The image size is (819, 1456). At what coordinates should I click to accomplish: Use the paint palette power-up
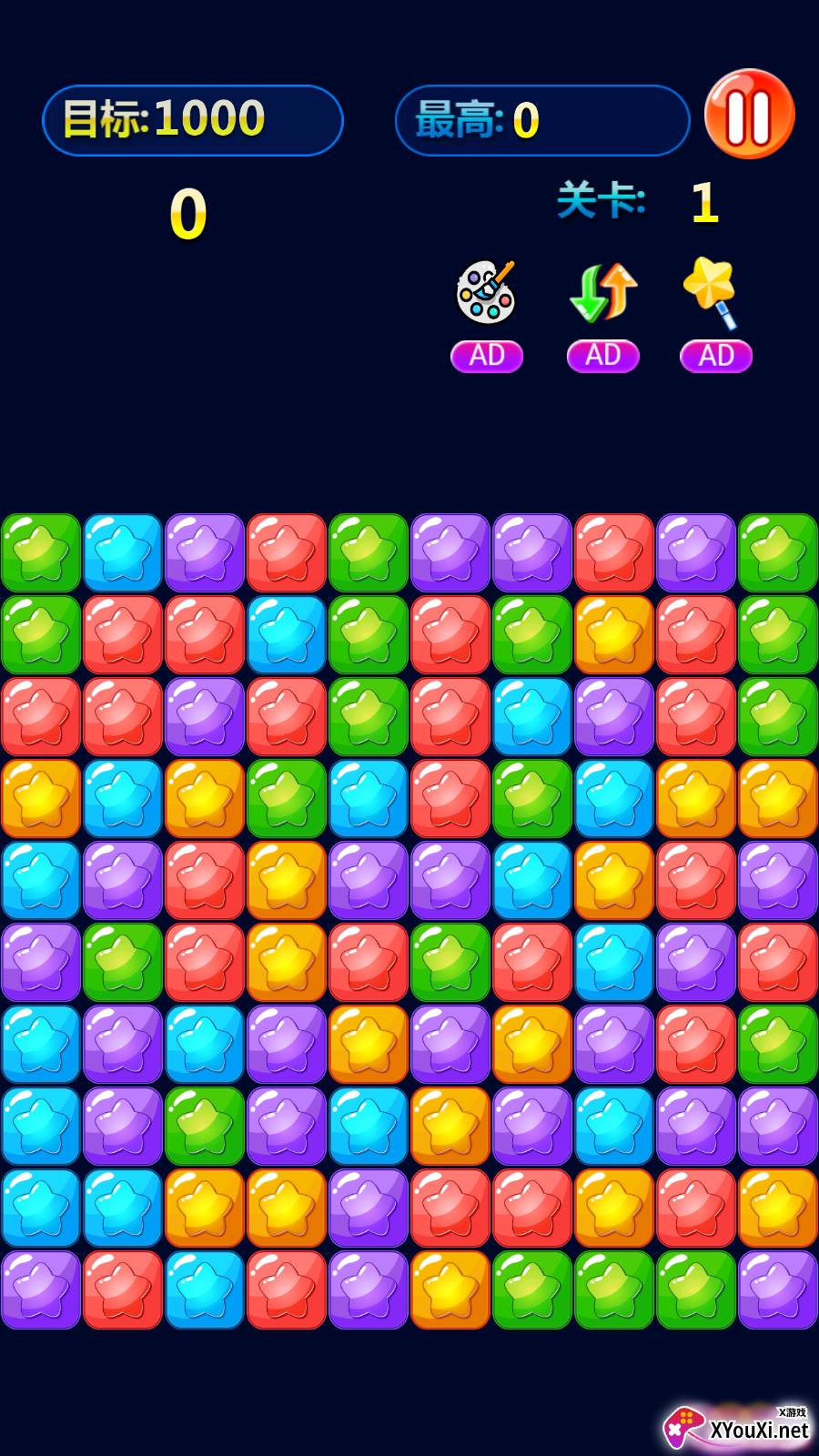[486, 292]
